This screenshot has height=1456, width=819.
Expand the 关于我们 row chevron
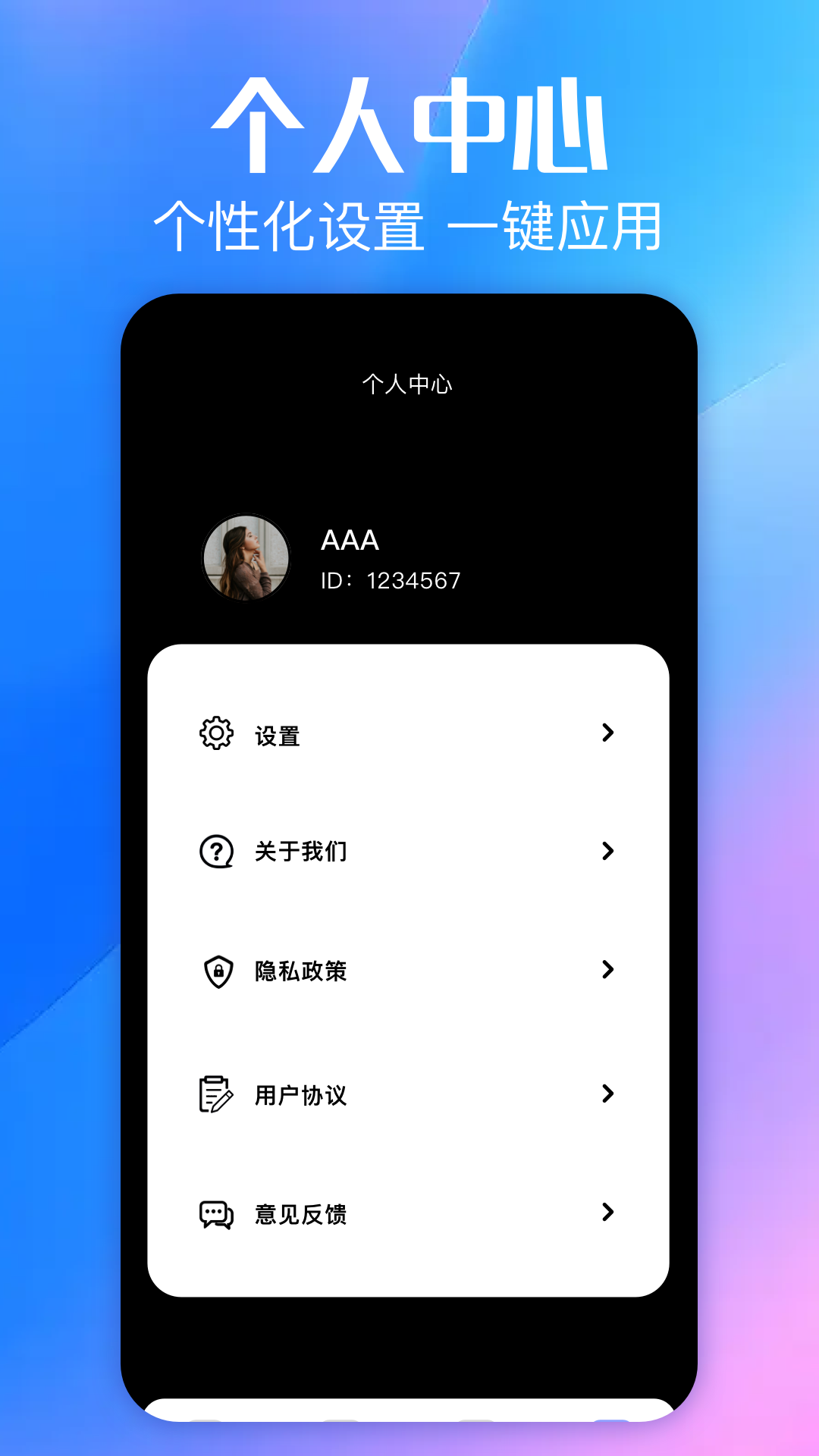pos(607,851)
